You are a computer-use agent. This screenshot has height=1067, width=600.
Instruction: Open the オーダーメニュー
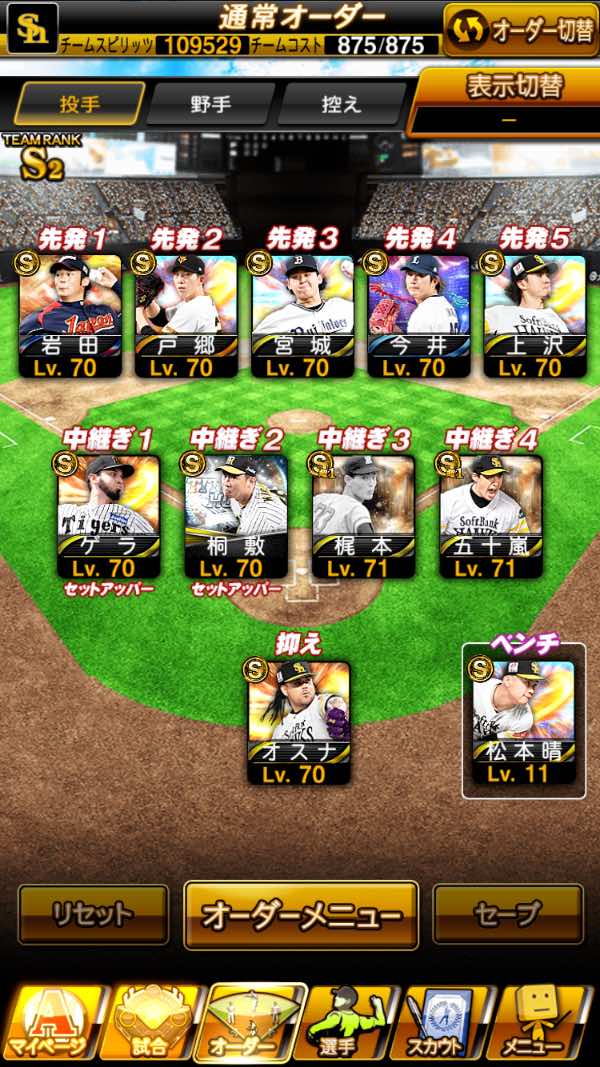pos(301,914)
